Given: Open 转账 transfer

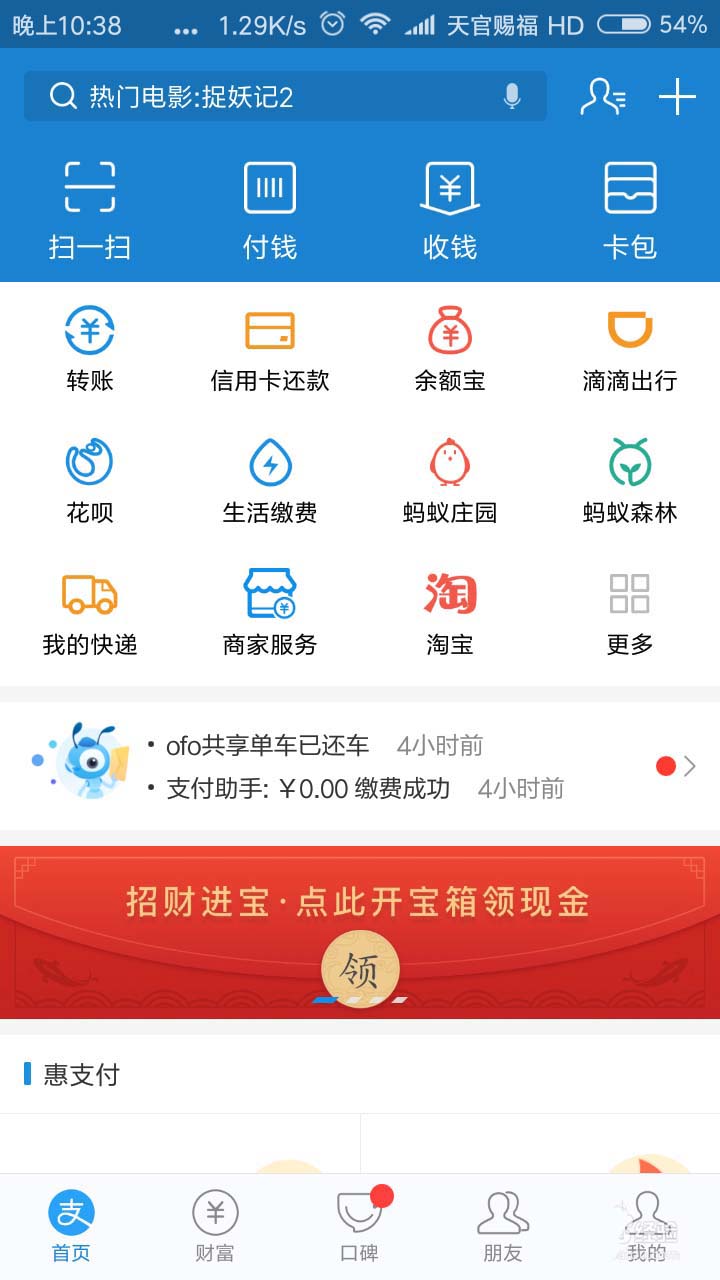Looking at the screenshot, I should (x=90, y=349).
